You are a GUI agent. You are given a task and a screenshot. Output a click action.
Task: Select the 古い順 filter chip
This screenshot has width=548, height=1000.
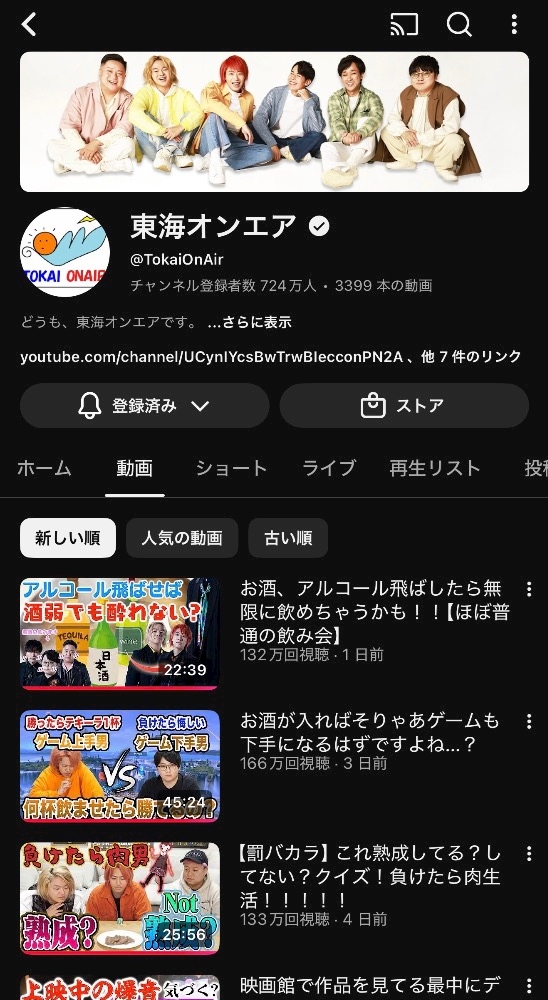click(288, 538)
